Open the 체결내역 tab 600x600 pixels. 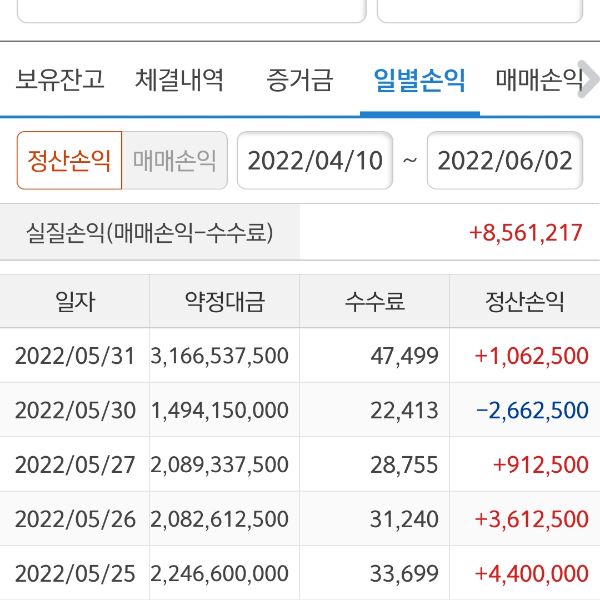(x=180, y=80)
